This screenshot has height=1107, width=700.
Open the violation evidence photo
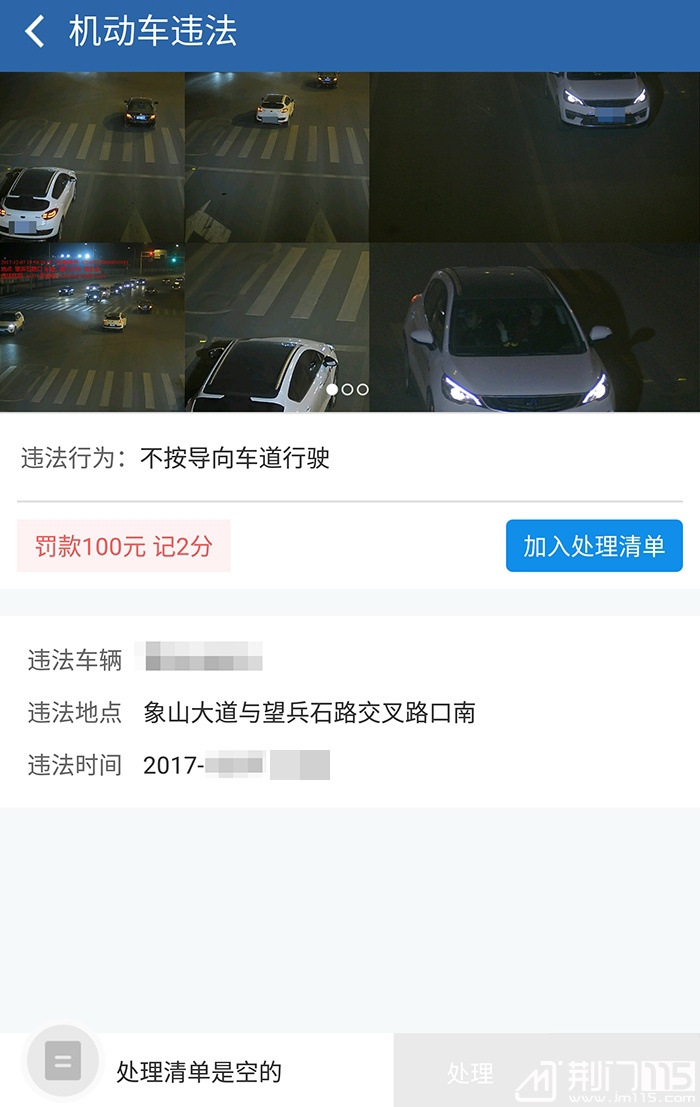(x=350, y=242)
